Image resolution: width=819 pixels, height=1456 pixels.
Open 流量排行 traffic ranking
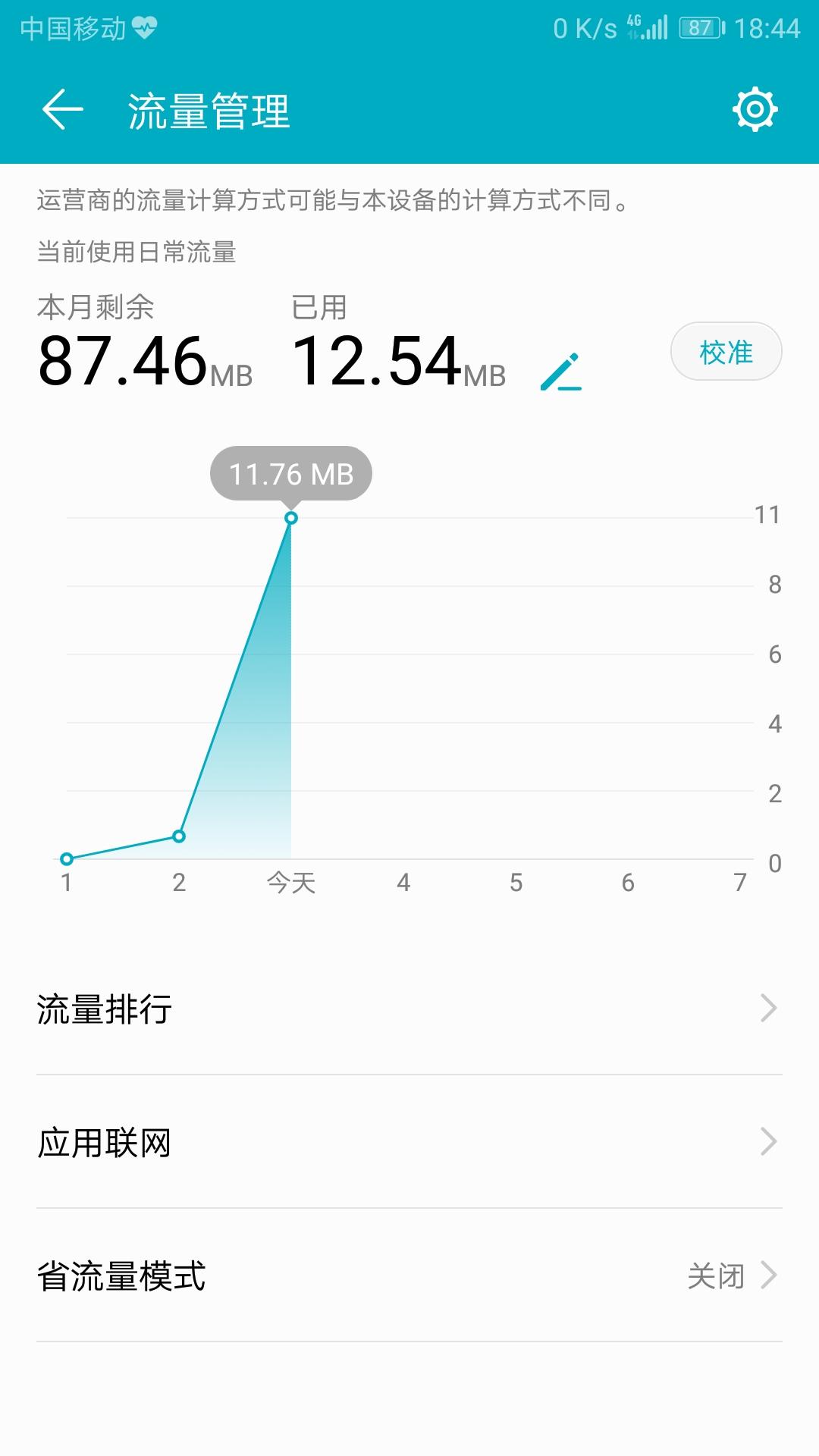pos(409,1009)
